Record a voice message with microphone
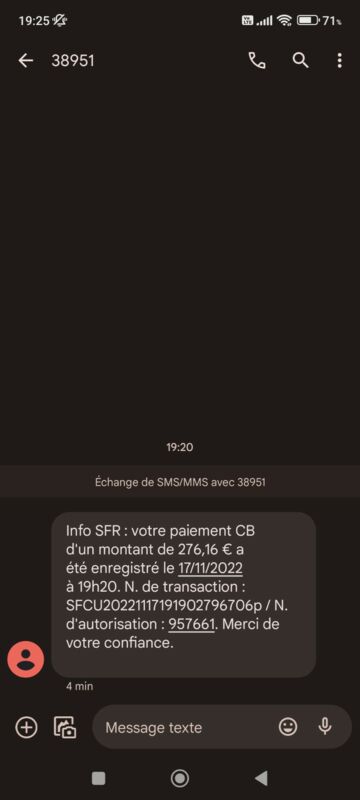This screenshot has height=800, width=360. coord(325,727)
